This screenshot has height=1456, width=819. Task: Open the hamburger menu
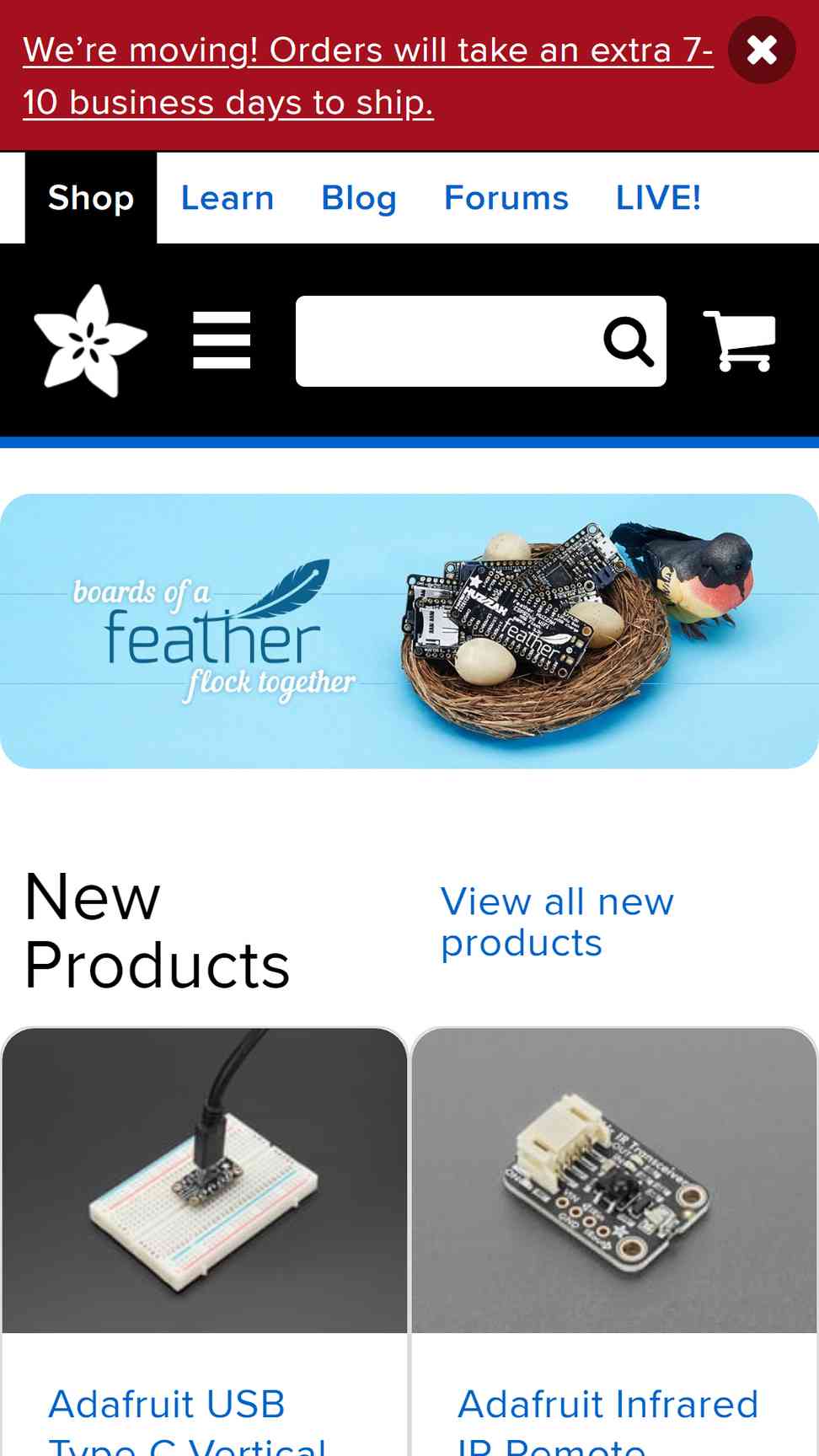click(x=222, y=340)
